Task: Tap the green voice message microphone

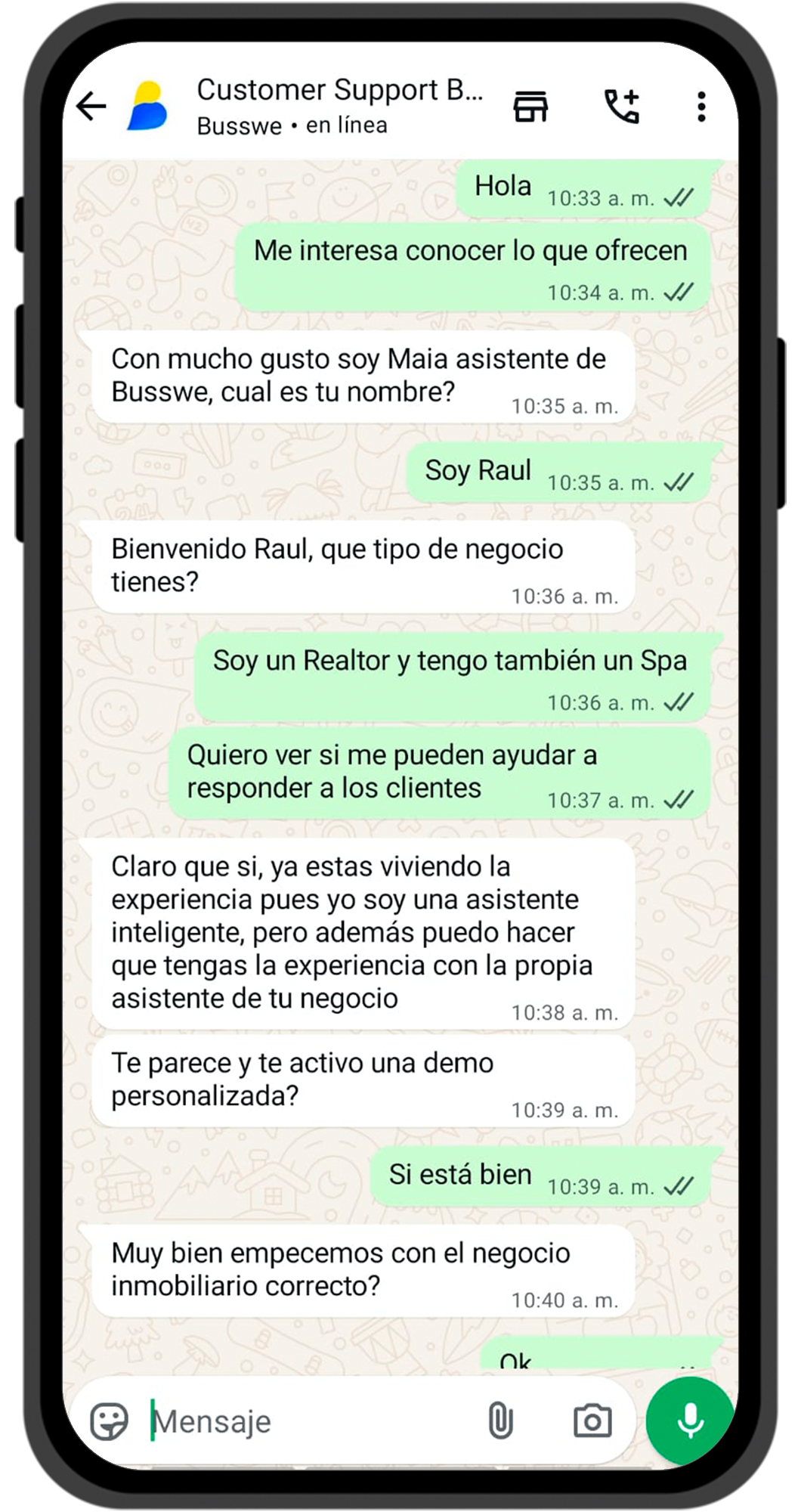Action: tap(689, 1421)
